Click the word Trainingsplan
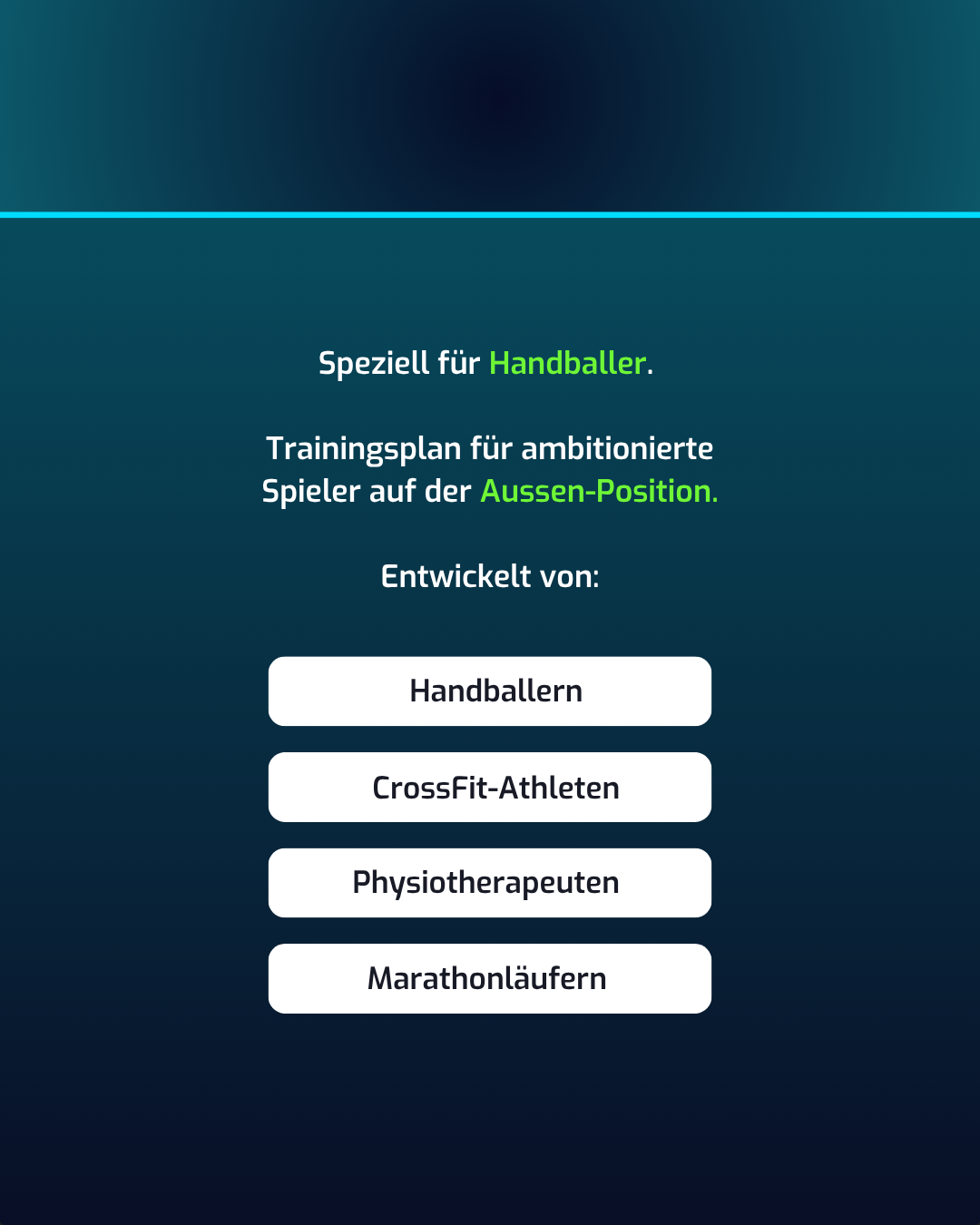The width and height of the screenshot is (980, 1225). [x=365, y=447]
